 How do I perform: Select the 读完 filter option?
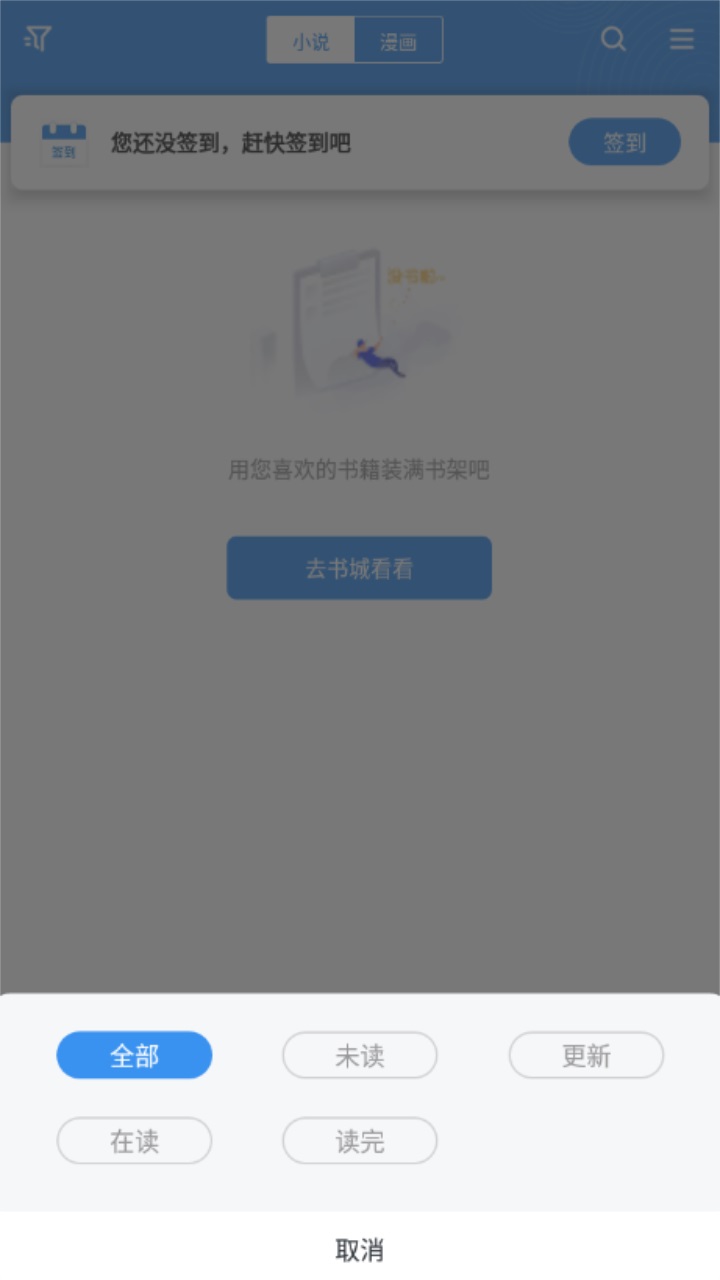click(359, 1141)
